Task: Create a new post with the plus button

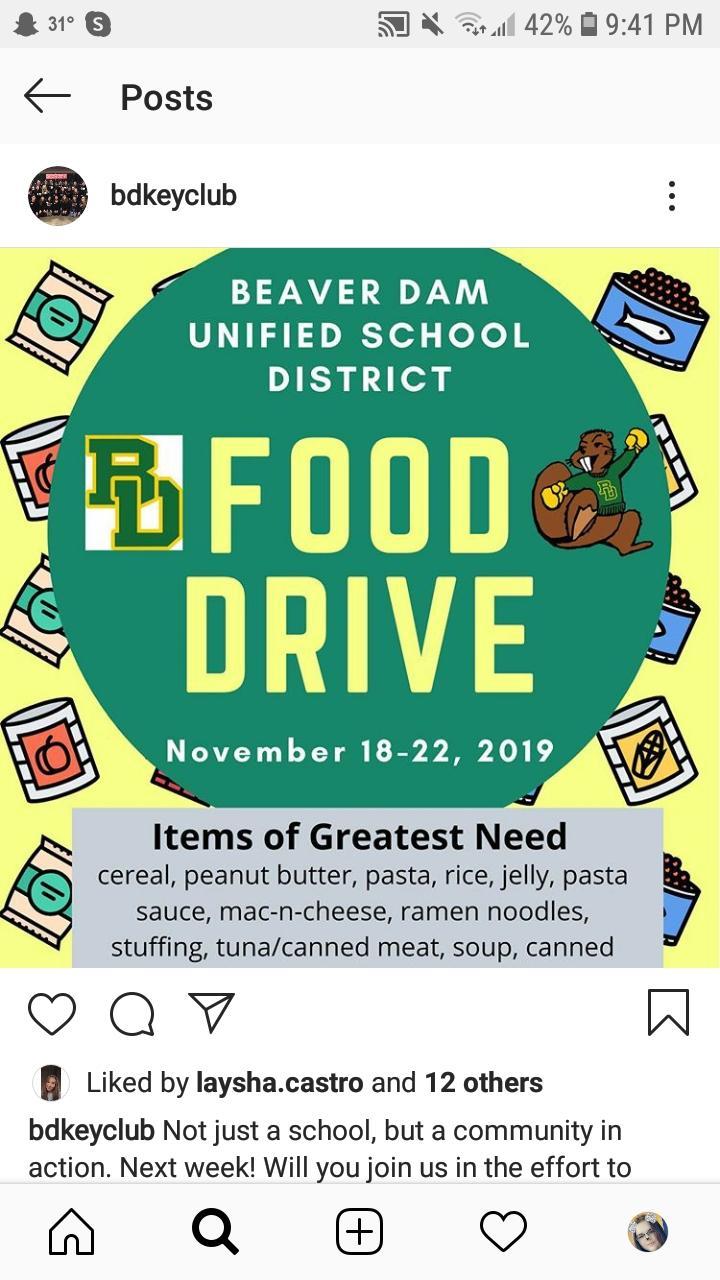Action: point(359,1232)
